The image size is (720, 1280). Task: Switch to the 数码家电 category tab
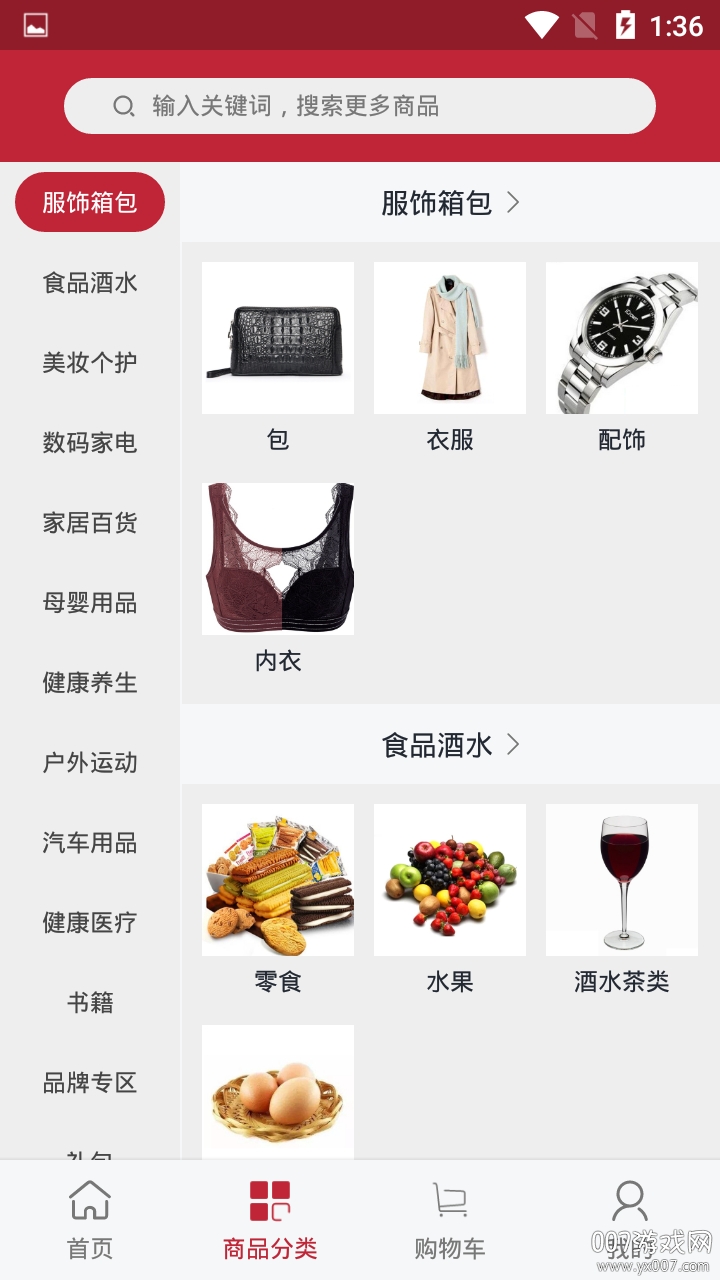click(90, 442)
